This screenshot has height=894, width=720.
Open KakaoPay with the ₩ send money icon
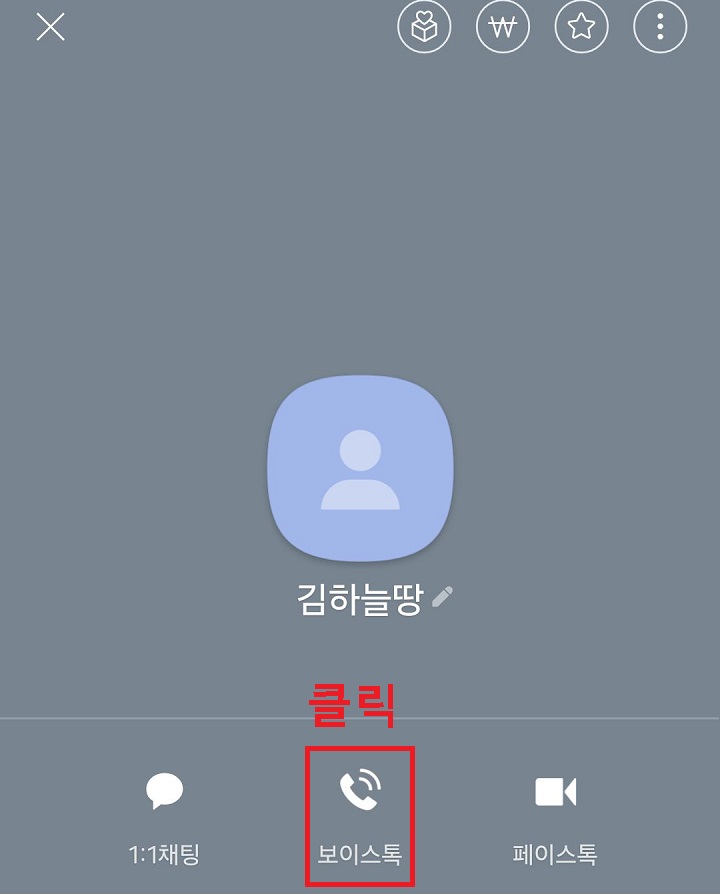[502, 27]
